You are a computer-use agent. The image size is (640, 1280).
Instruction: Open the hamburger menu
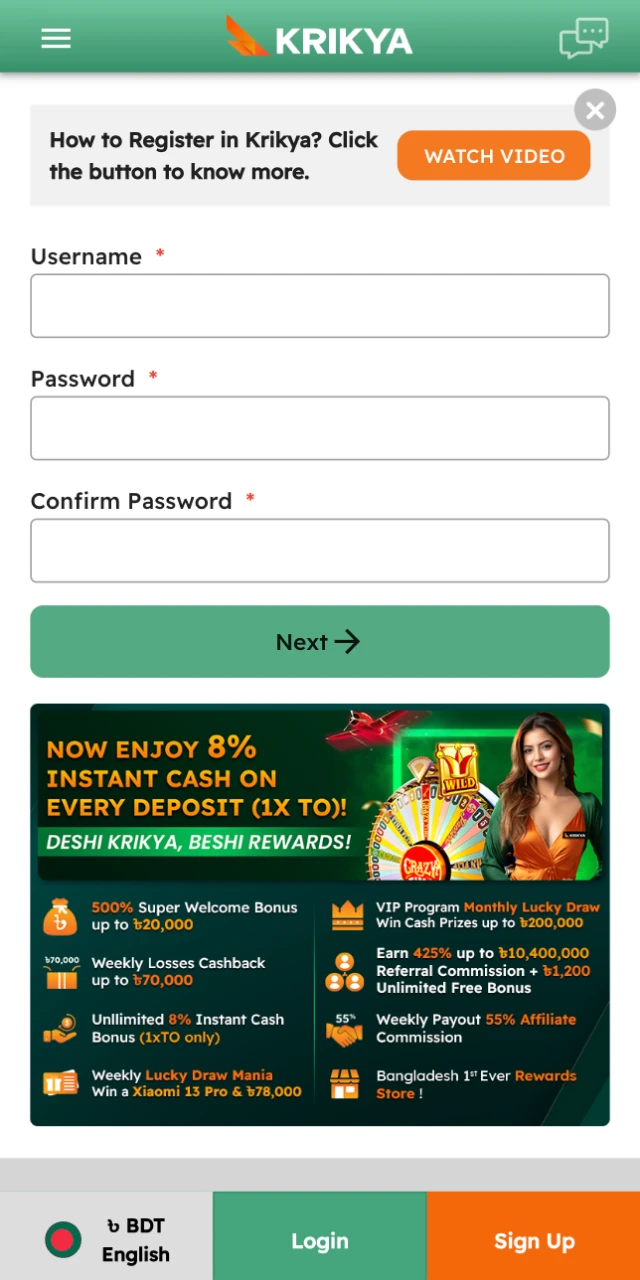(56, 38)
